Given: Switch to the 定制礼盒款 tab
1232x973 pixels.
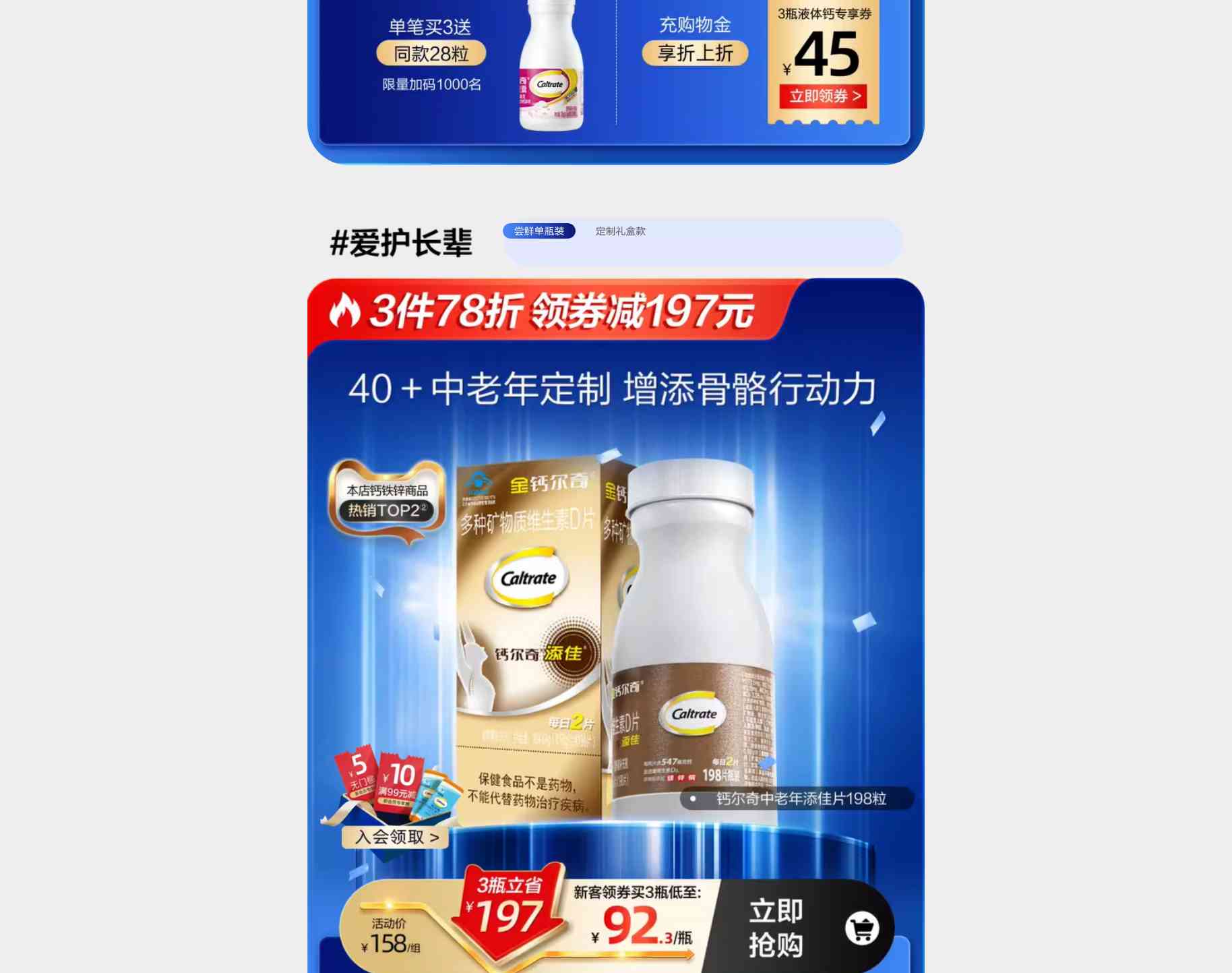Looking at the screenshot, I should point(620,231).
